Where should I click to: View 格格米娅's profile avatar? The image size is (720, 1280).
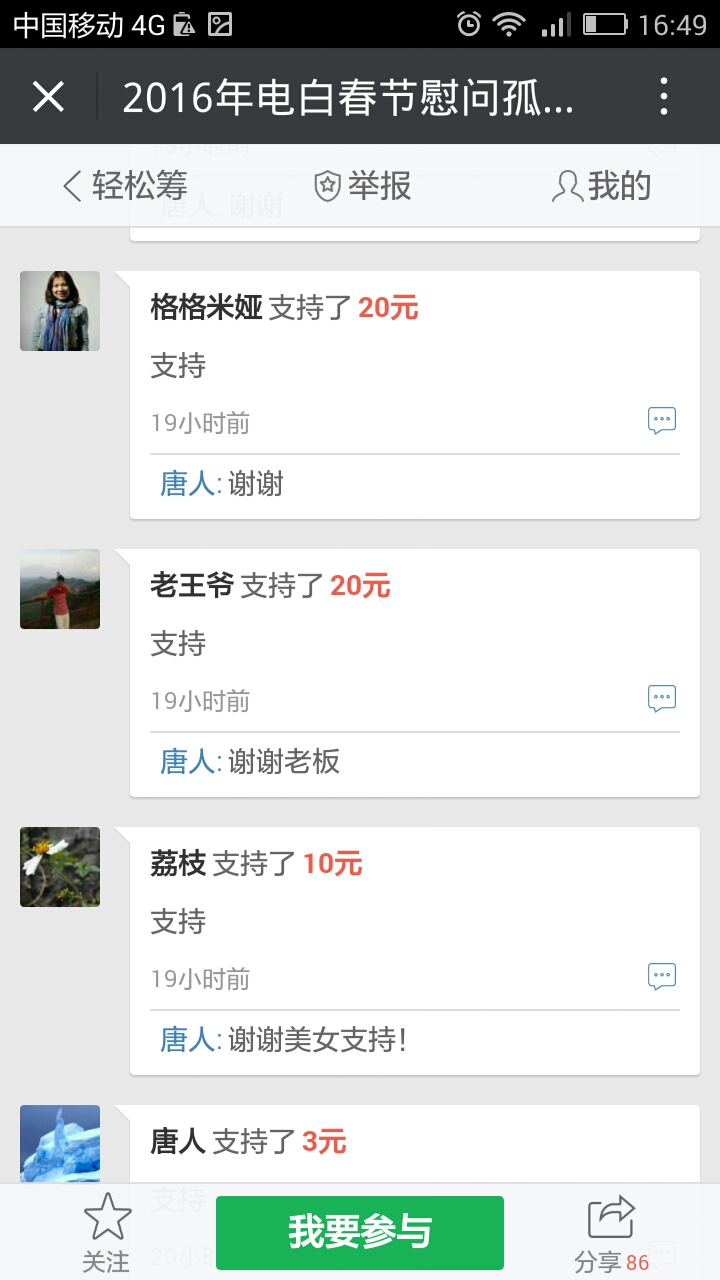coord(60,311)
